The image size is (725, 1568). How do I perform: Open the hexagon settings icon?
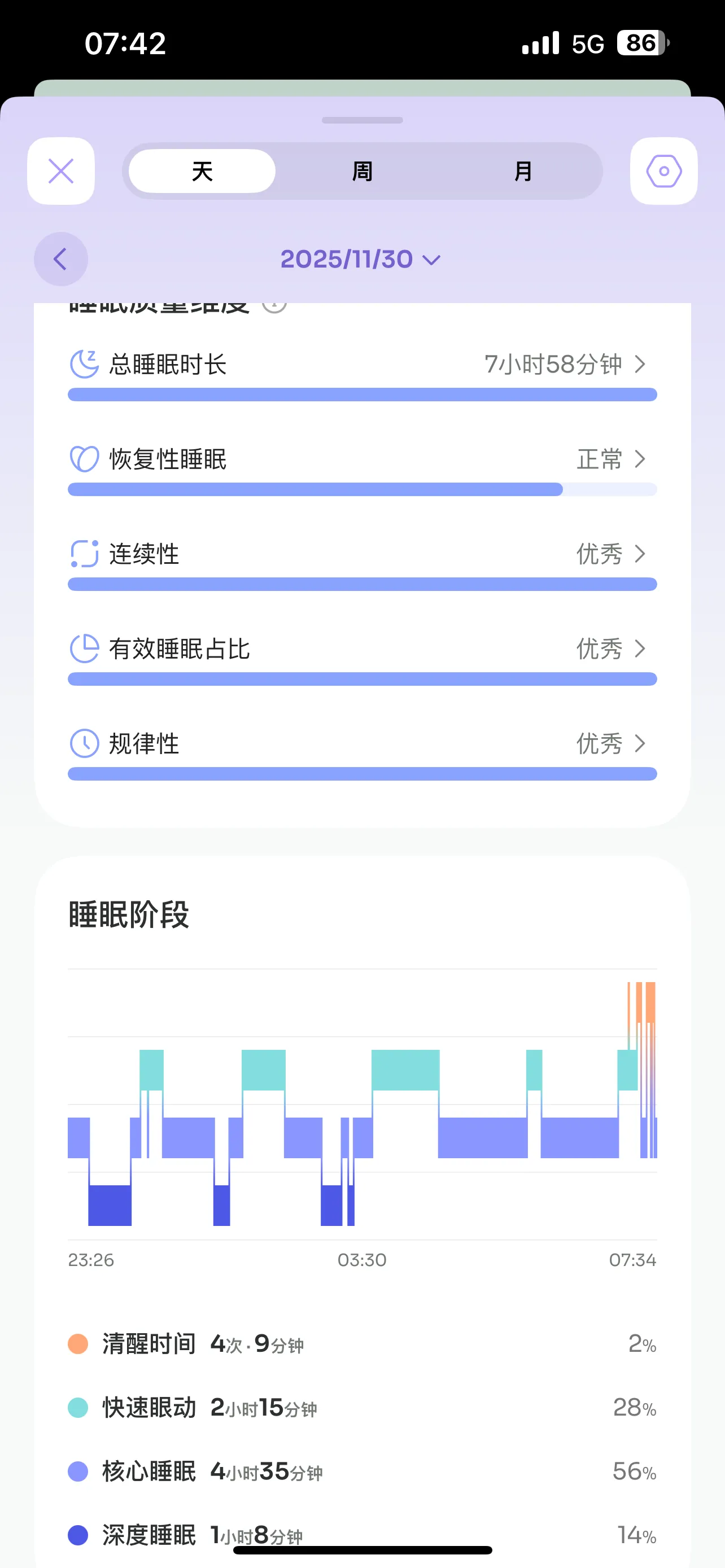663,171
